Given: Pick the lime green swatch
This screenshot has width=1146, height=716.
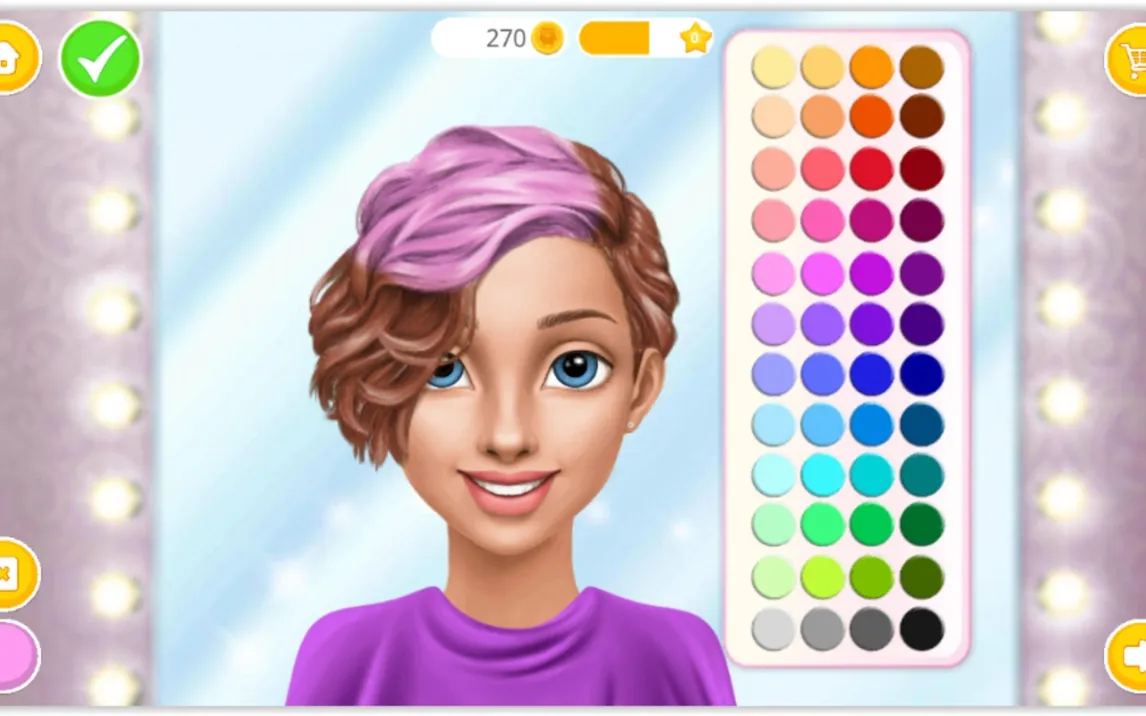Looking at the screenshot, I should pyautogui.click(x=823, y=578).
